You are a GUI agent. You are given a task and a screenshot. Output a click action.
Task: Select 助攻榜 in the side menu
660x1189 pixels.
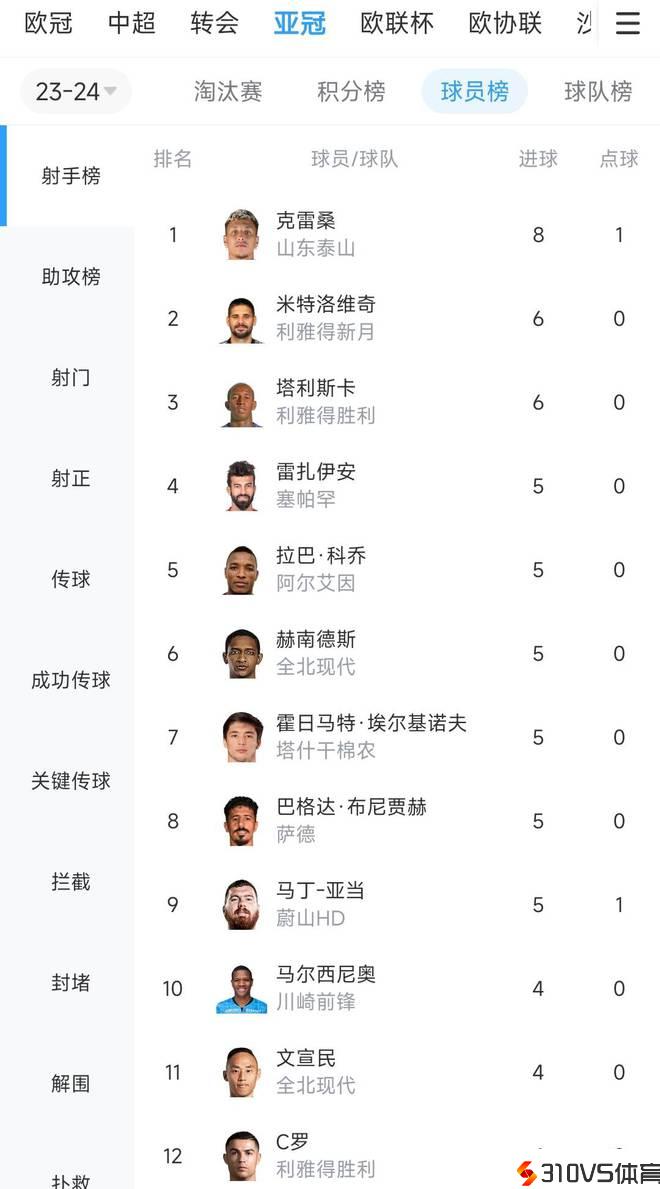pyautogui.click(x=71, y=277)
